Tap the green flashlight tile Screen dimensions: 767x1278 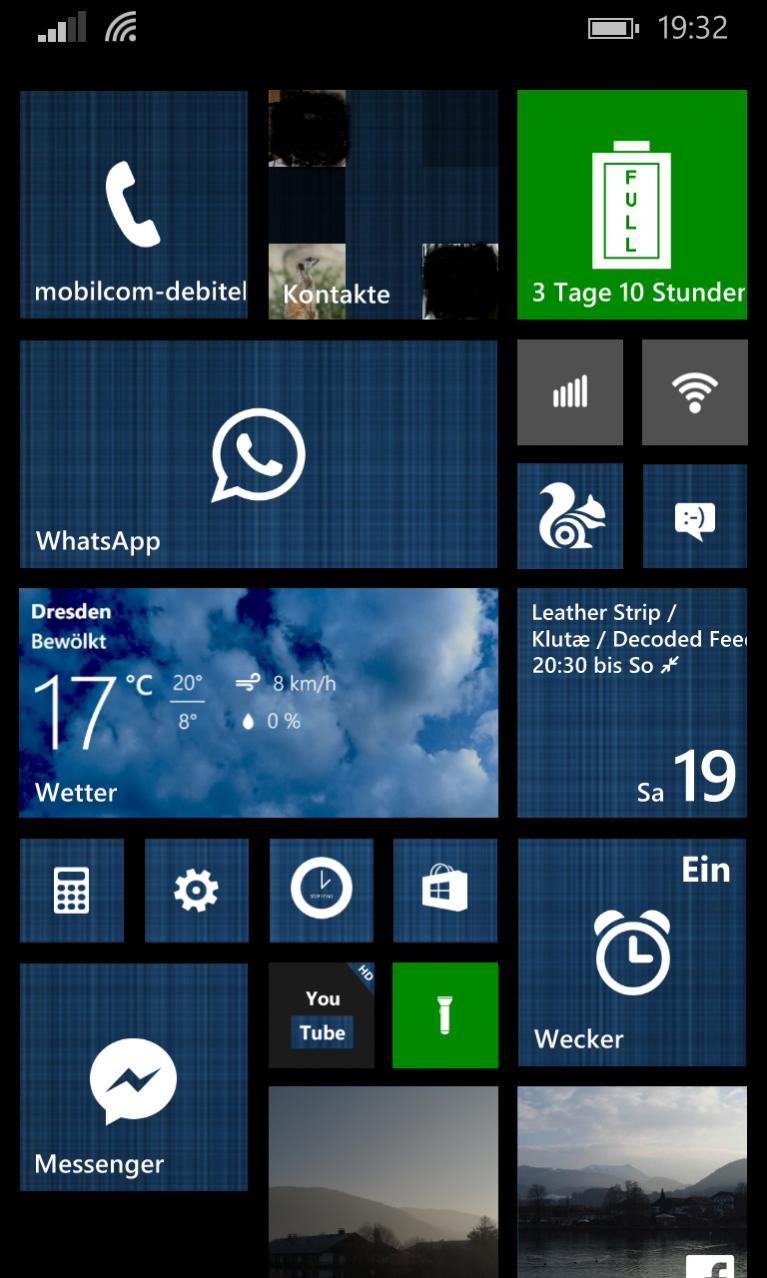(x=445, y=1015)
